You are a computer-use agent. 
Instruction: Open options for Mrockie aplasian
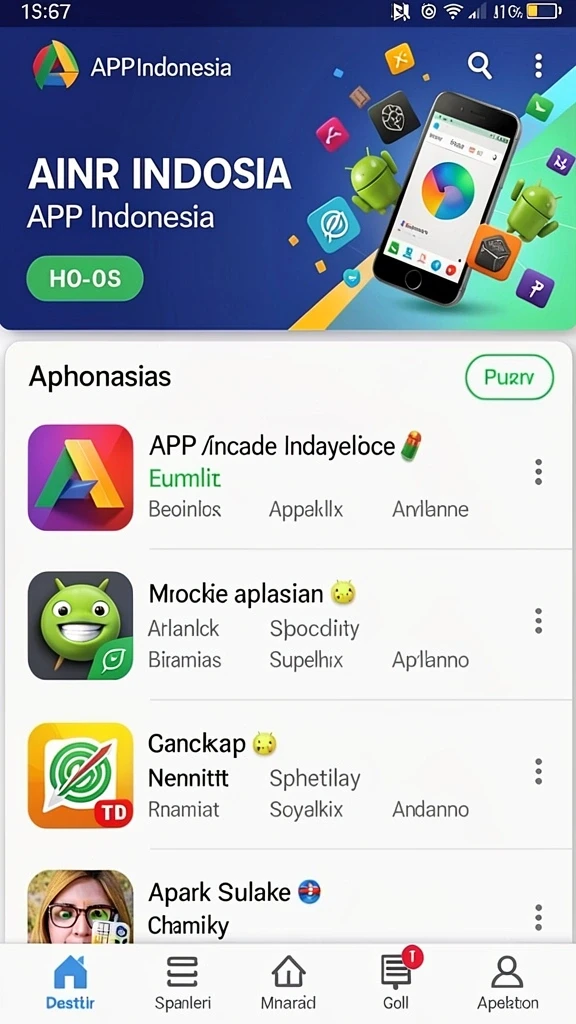(538, 621)
